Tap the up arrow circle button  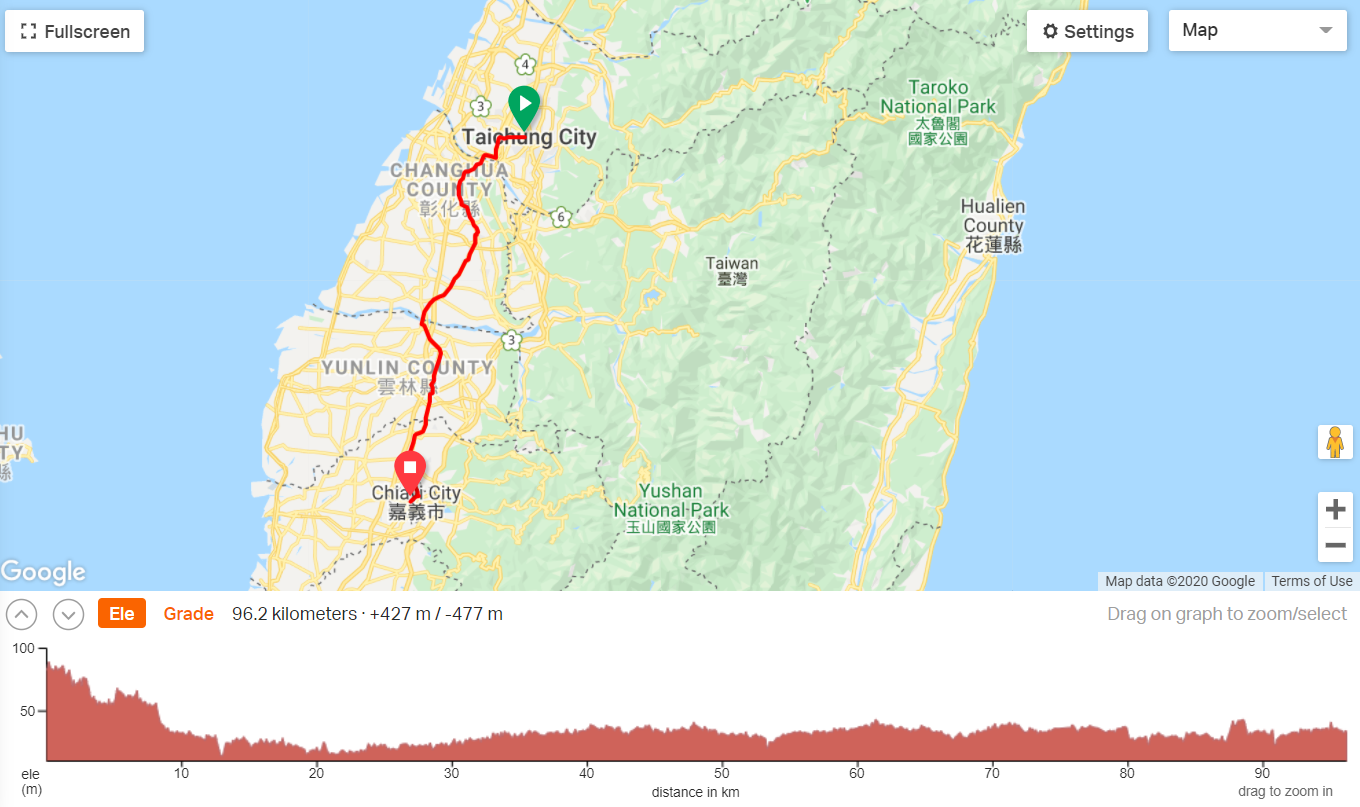pyautogui.click(x=22, y=614)
